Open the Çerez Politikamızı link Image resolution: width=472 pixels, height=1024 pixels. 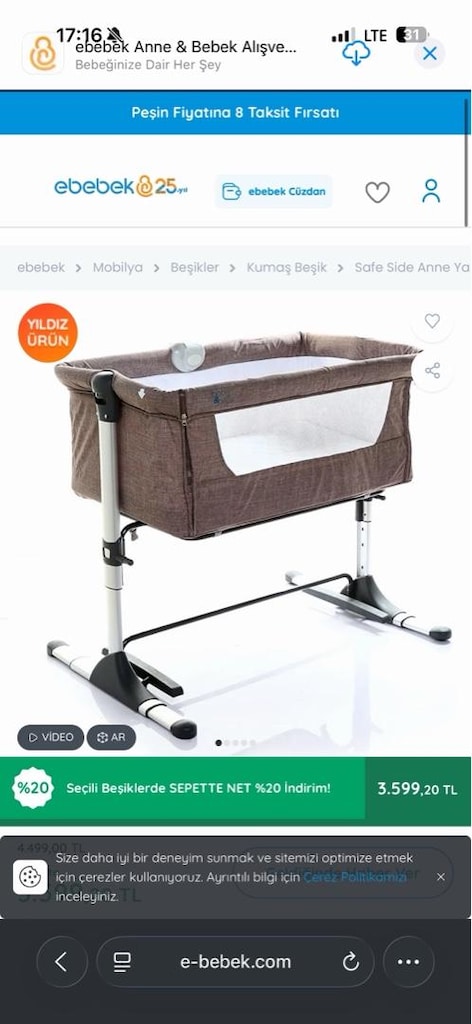click(x=354, y=877)
